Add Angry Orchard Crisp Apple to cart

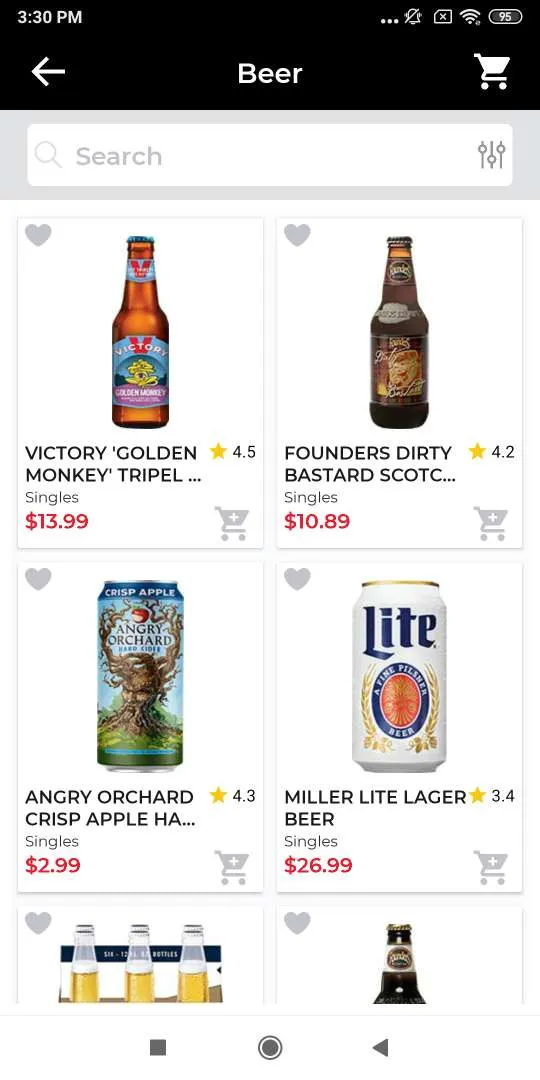click(x=231, y=868)
